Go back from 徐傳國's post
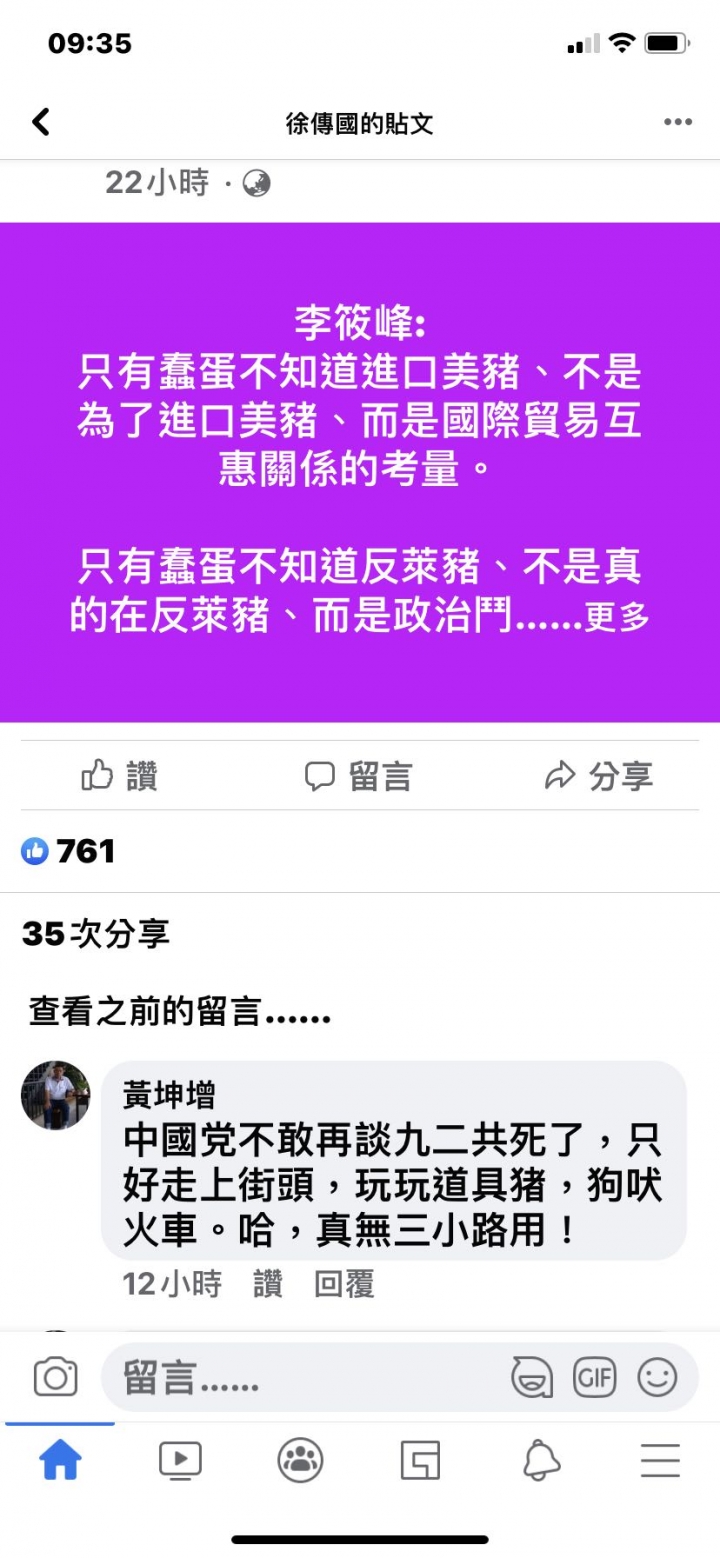The height and width of the screenshot is (1558, 720). click(40, 123)
